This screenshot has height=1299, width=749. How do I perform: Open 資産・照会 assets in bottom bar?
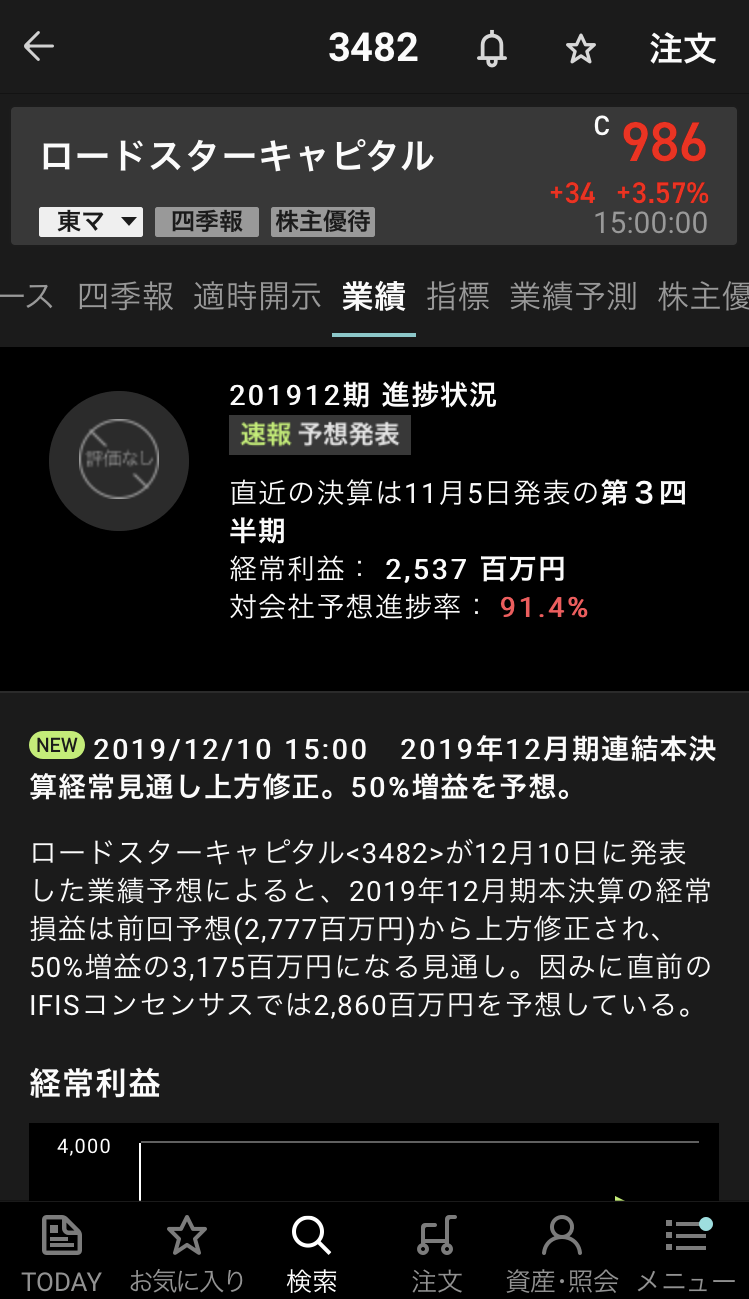click(x=562, y=1253)
